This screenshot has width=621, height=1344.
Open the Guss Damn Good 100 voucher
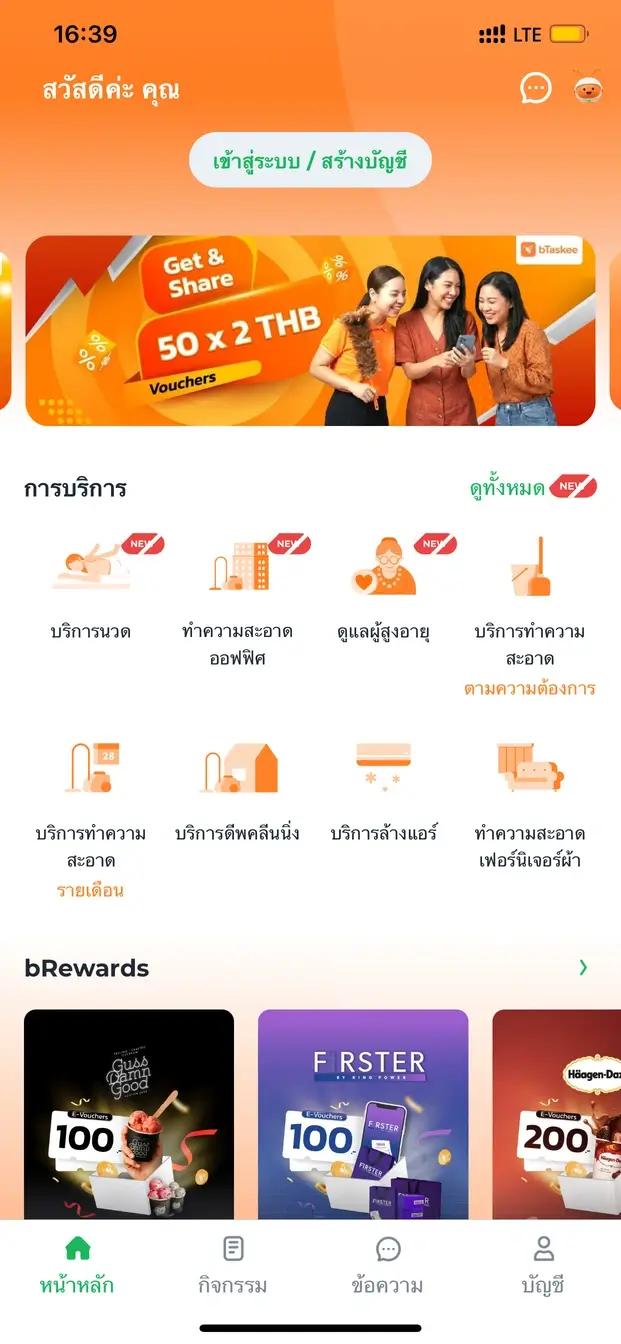point(129,1114)
